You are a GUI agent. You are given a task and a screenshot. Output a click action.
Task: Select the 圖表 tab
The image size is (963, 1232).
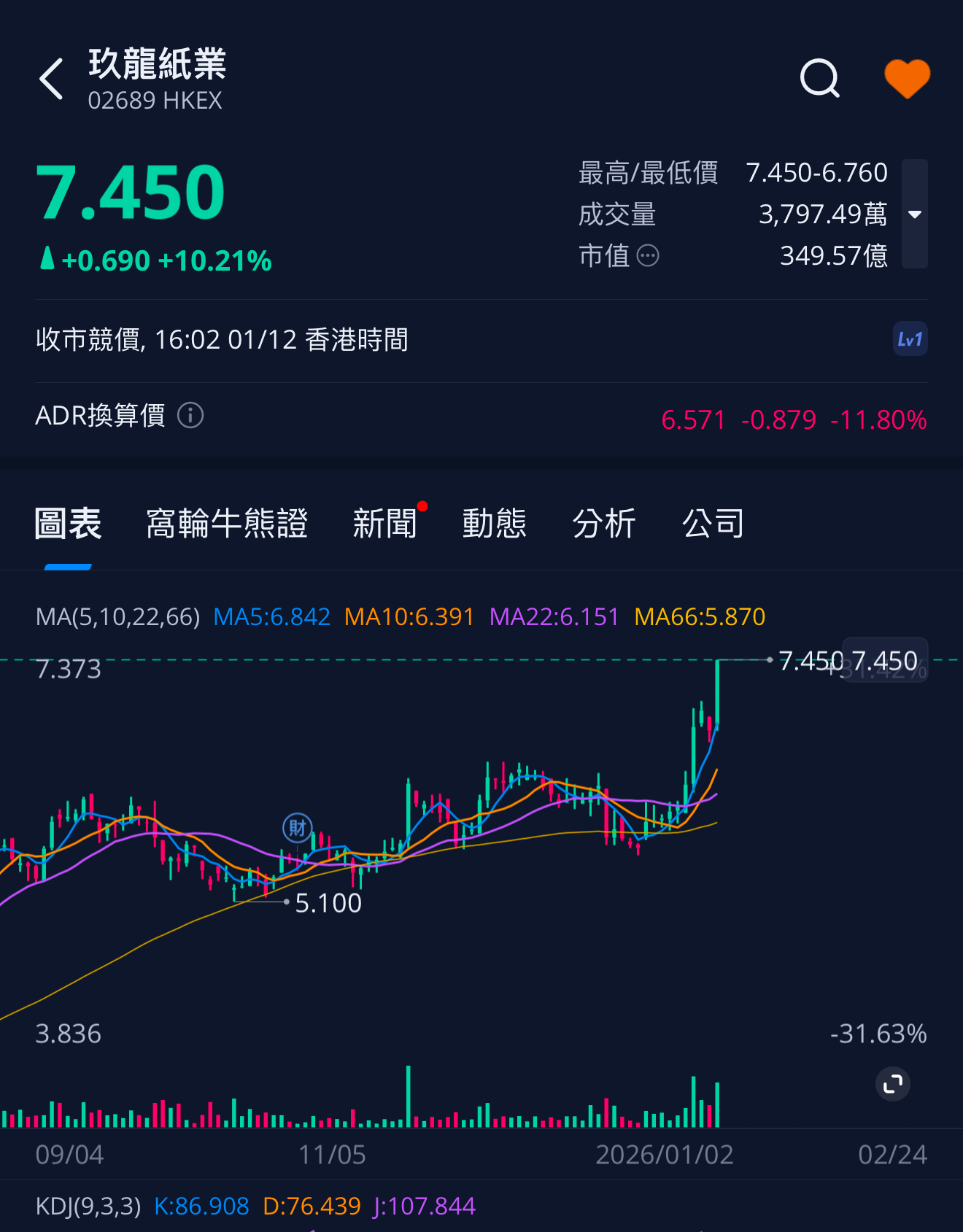[x=68, y=524]
